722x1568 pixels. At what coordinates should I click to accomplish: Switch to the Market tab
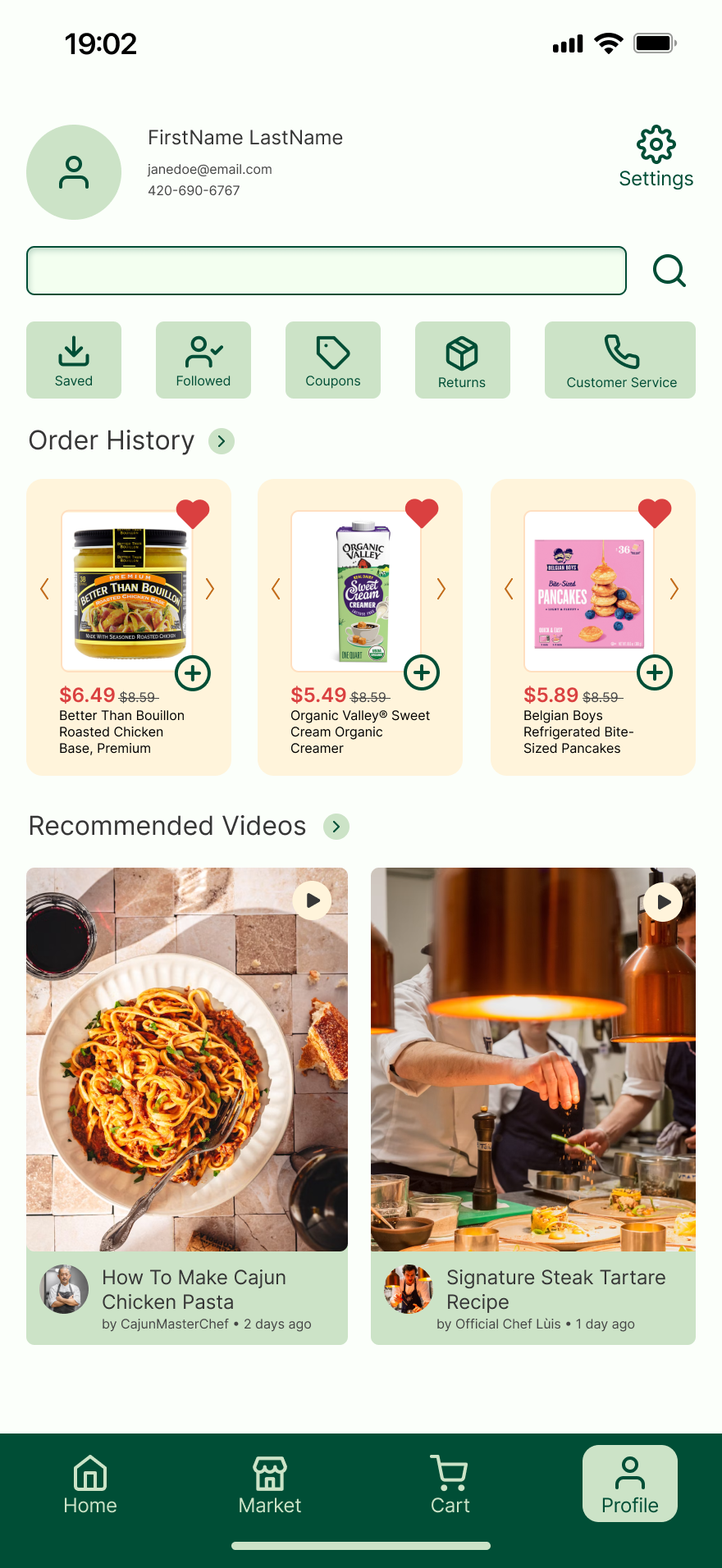270,1484
